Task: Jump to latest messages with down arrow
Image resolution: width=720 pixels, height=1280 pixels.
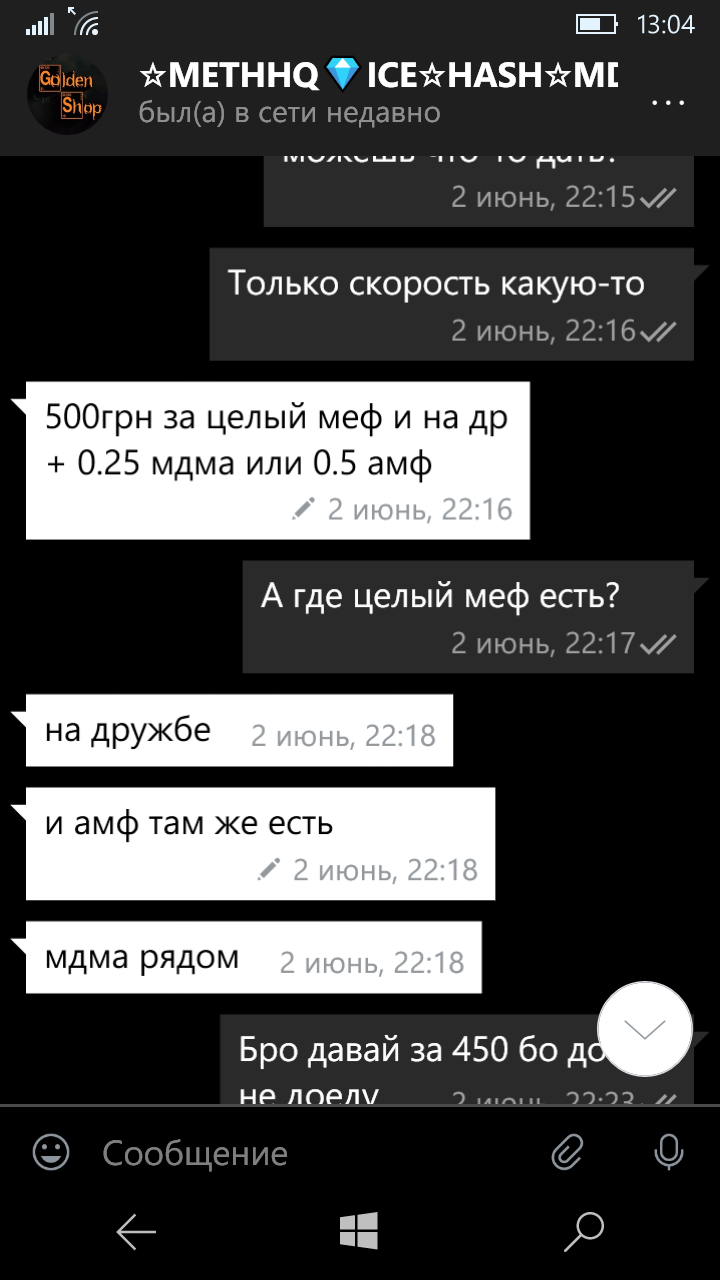Action: click(645, 1029)
